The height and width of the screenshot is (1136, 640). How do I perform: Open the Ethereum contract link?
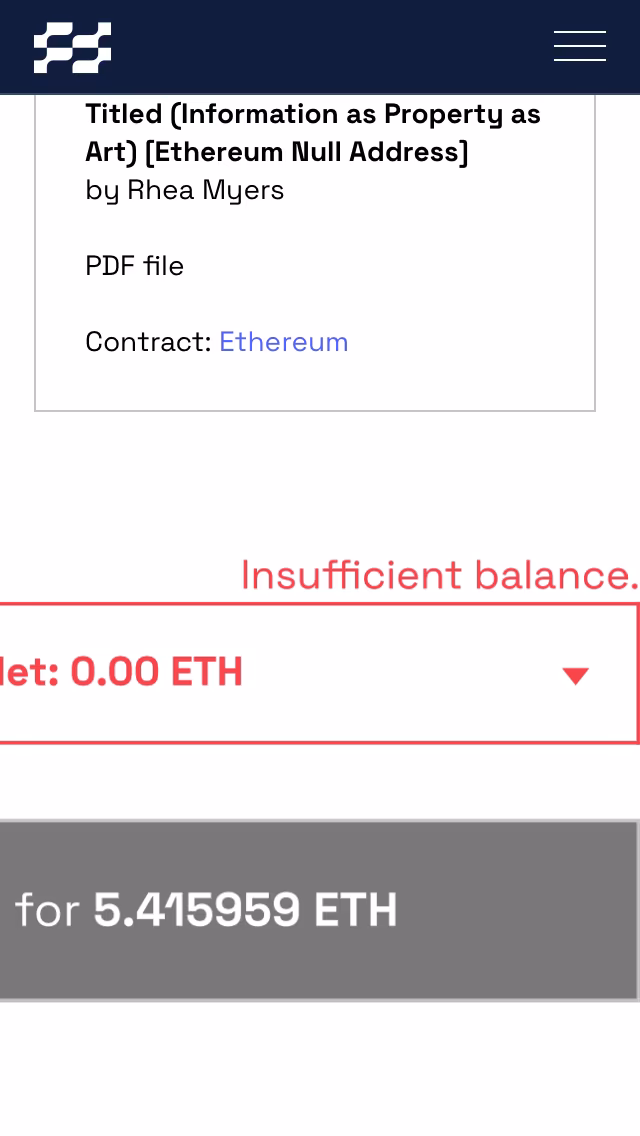(284, 342)
